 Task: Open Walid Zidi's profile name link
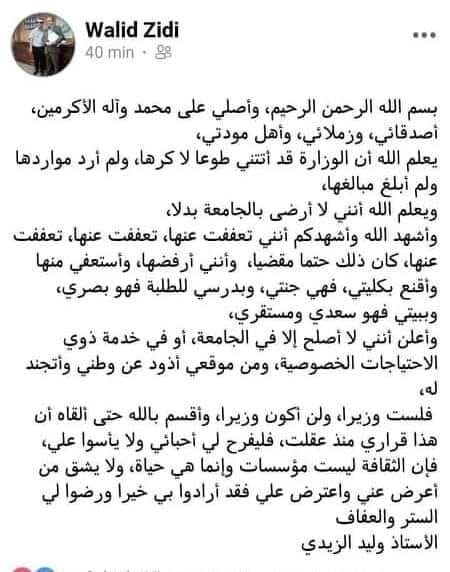pos(132,30)
